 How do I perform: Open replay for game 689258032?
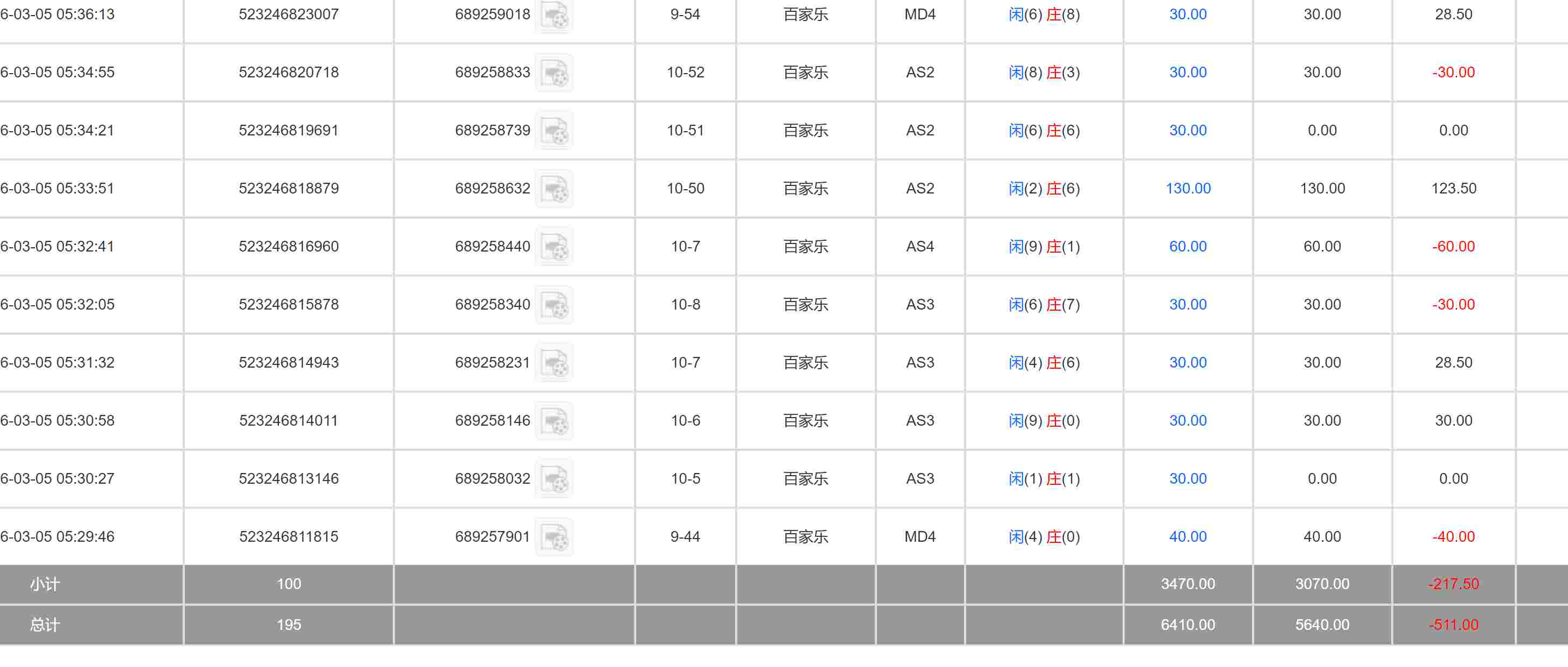click(x=554, y=479)
